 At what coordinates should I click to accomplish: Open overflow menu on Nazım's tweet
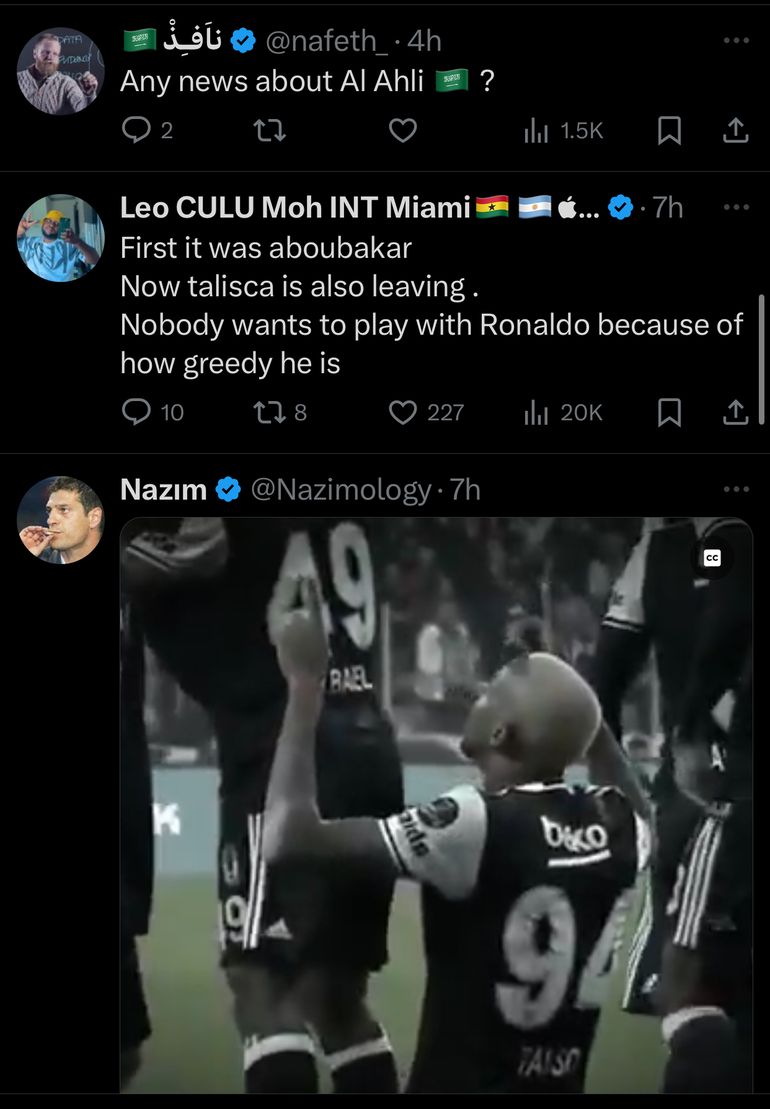pos(735,489)
